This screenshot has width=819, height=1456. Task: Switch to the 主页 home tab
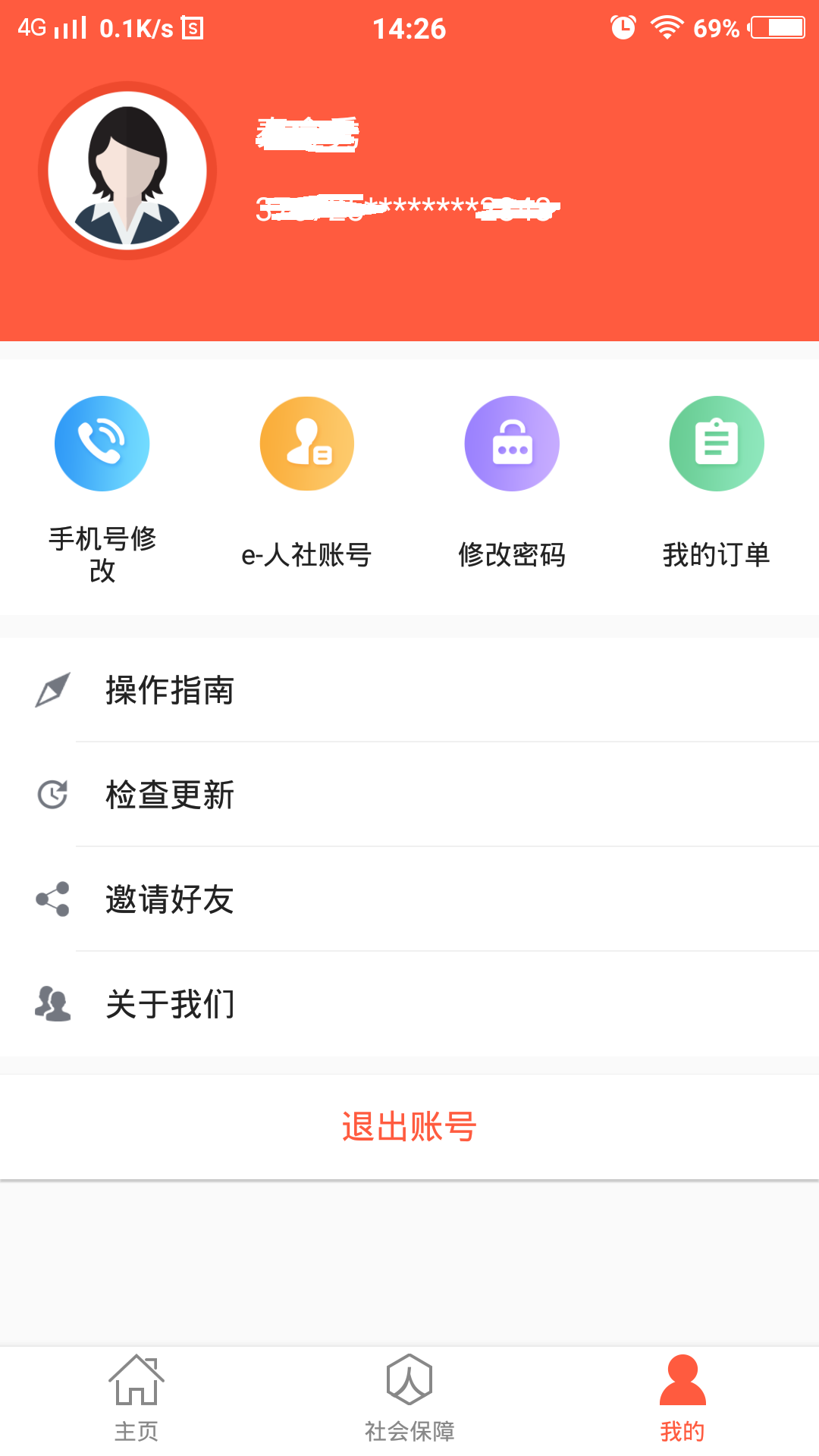[136, 1398]
